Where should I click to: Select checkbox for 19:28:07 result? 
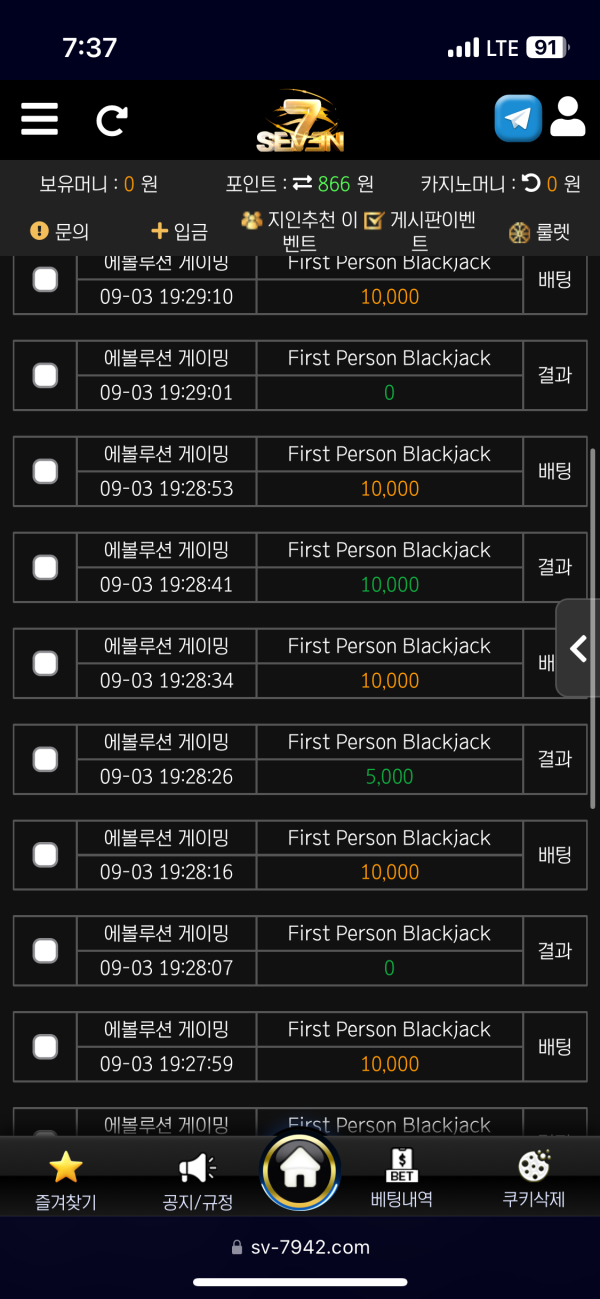(45, 951)
